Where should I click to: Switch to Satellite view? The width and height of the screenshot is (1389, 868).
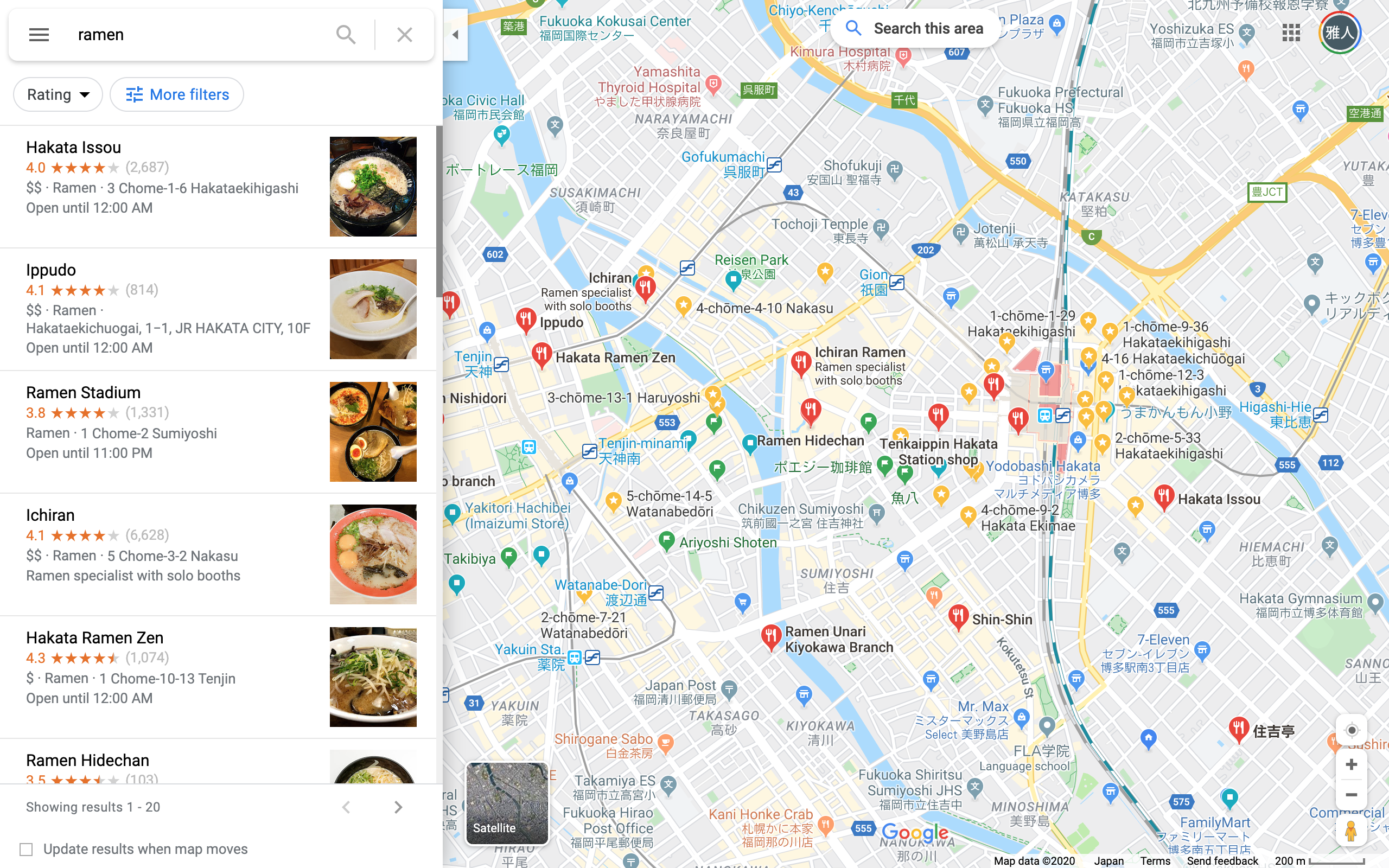click(x=507, y=803)
